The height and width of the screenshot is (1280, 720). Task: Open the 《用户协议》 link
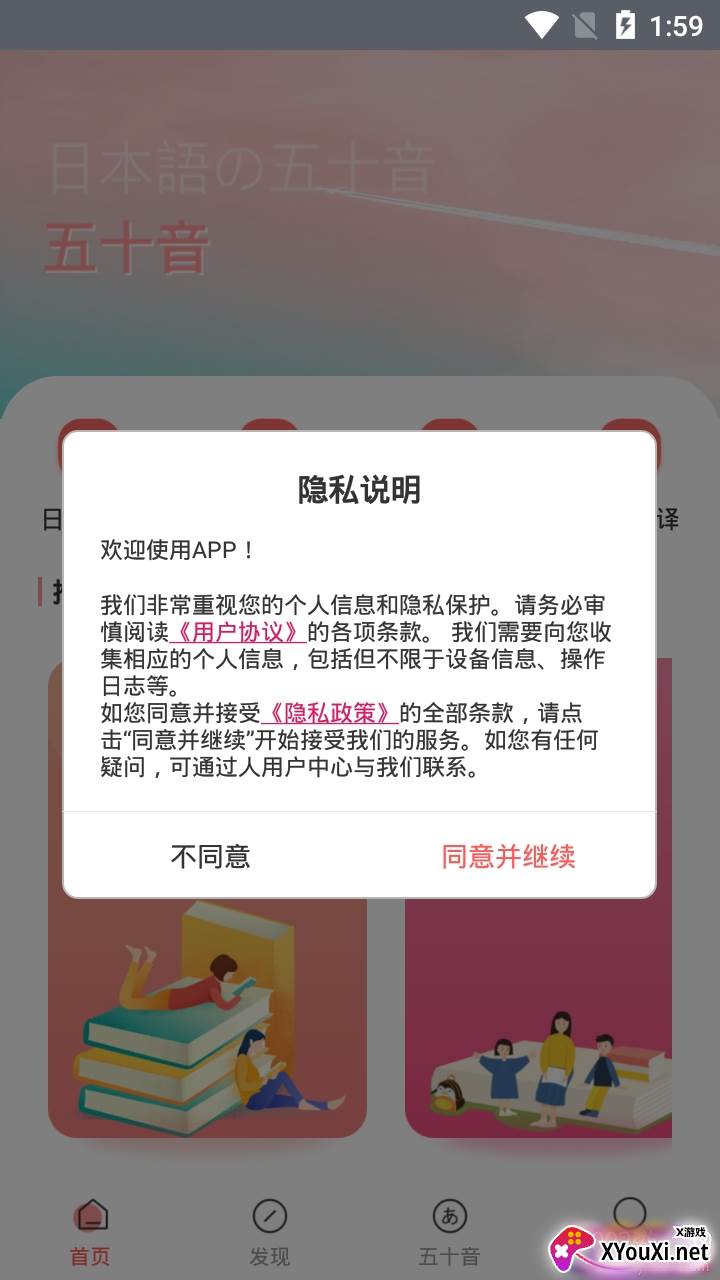coord(237,632)
